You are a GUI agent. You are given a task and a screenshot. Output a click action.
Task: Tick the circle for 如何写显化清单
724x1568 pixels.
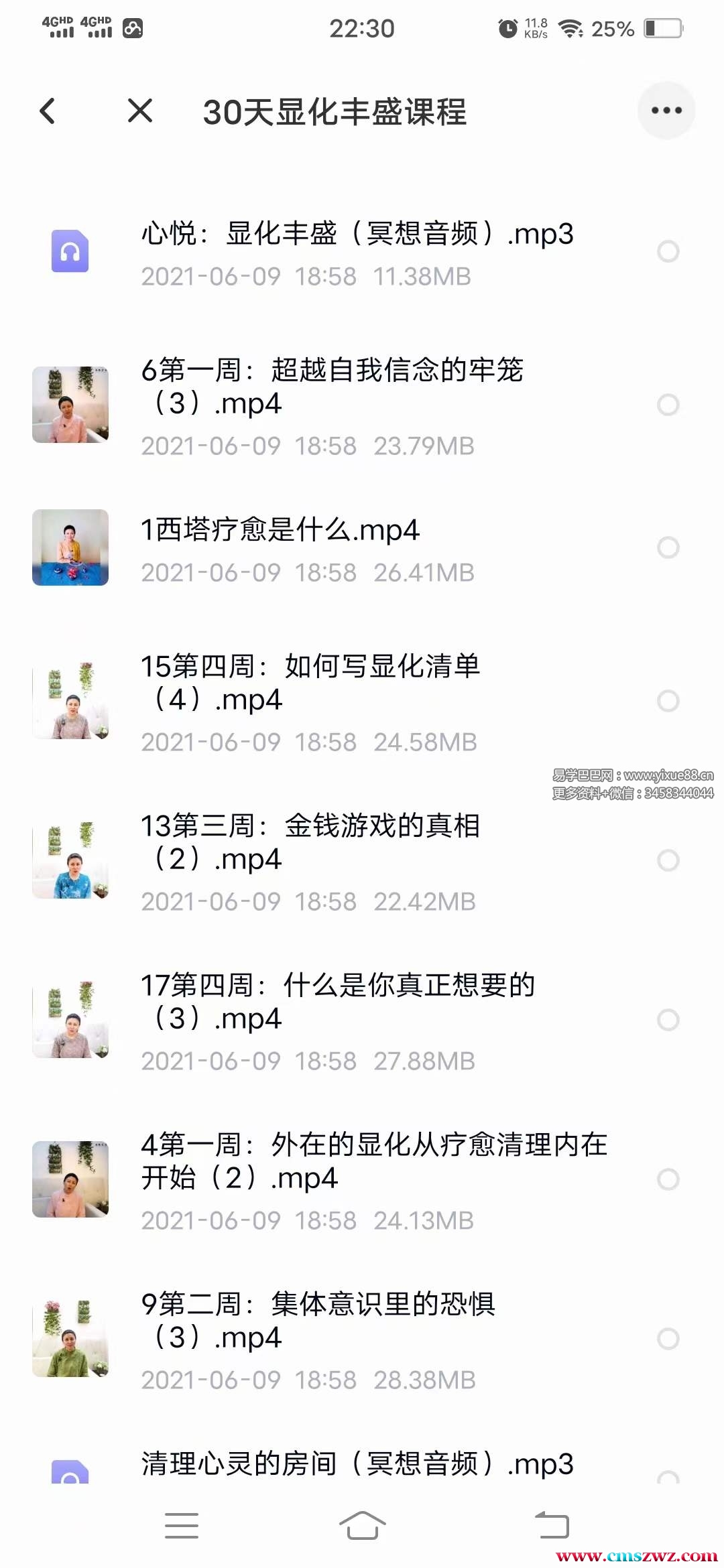tap(668, 701)
